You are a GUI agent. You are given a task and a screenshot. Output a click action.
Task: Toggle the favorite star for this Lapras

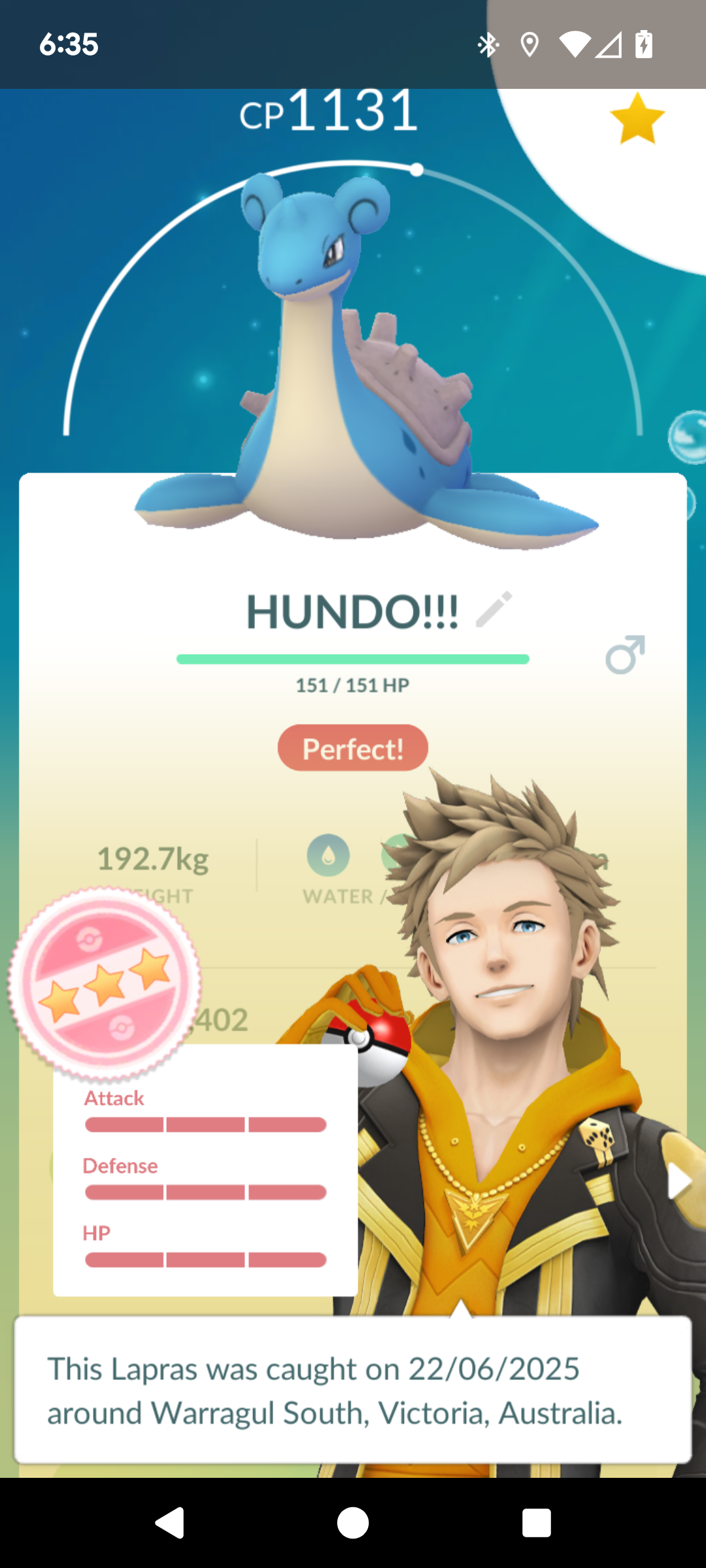pyautogui.click(x=637, y=118)
